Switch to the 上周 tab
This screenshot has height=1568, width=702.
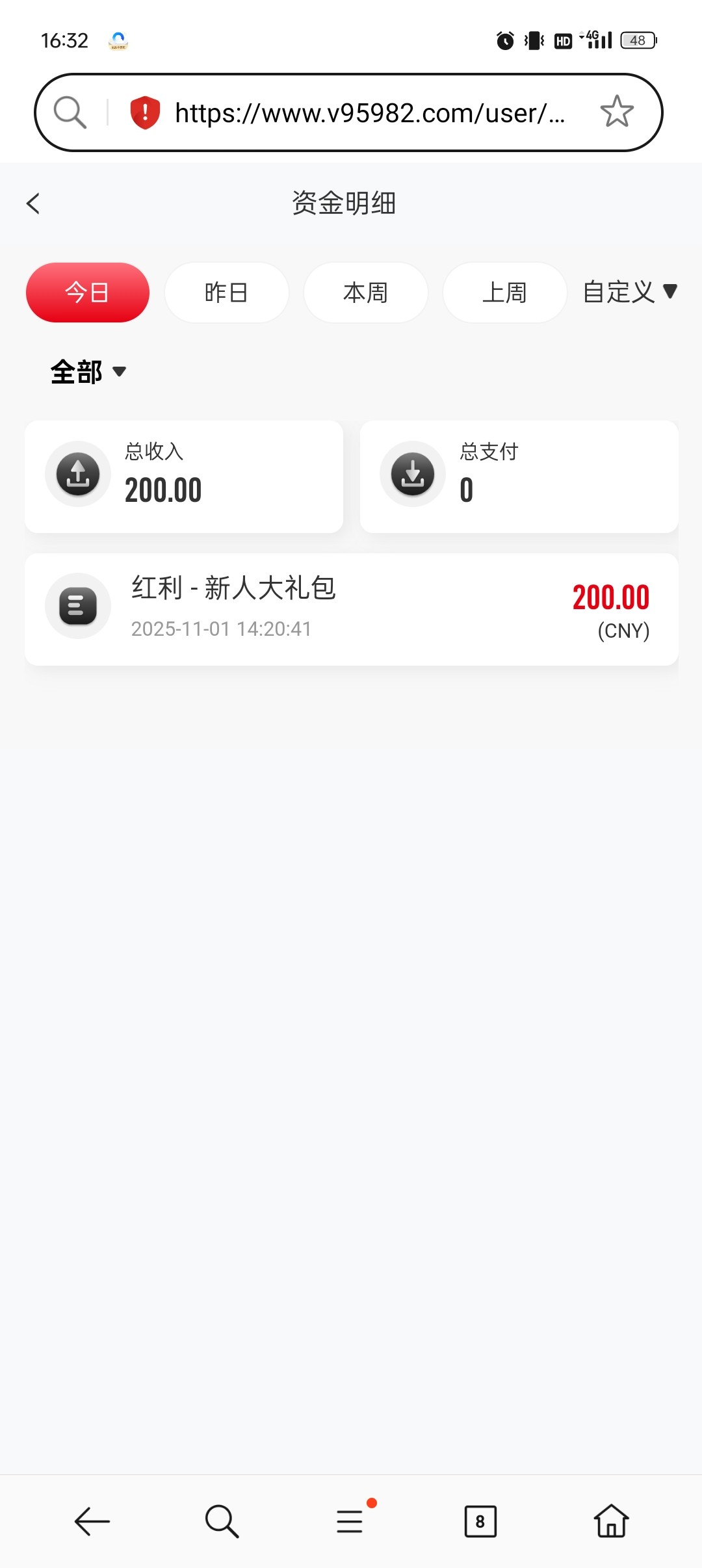[504, 293]
